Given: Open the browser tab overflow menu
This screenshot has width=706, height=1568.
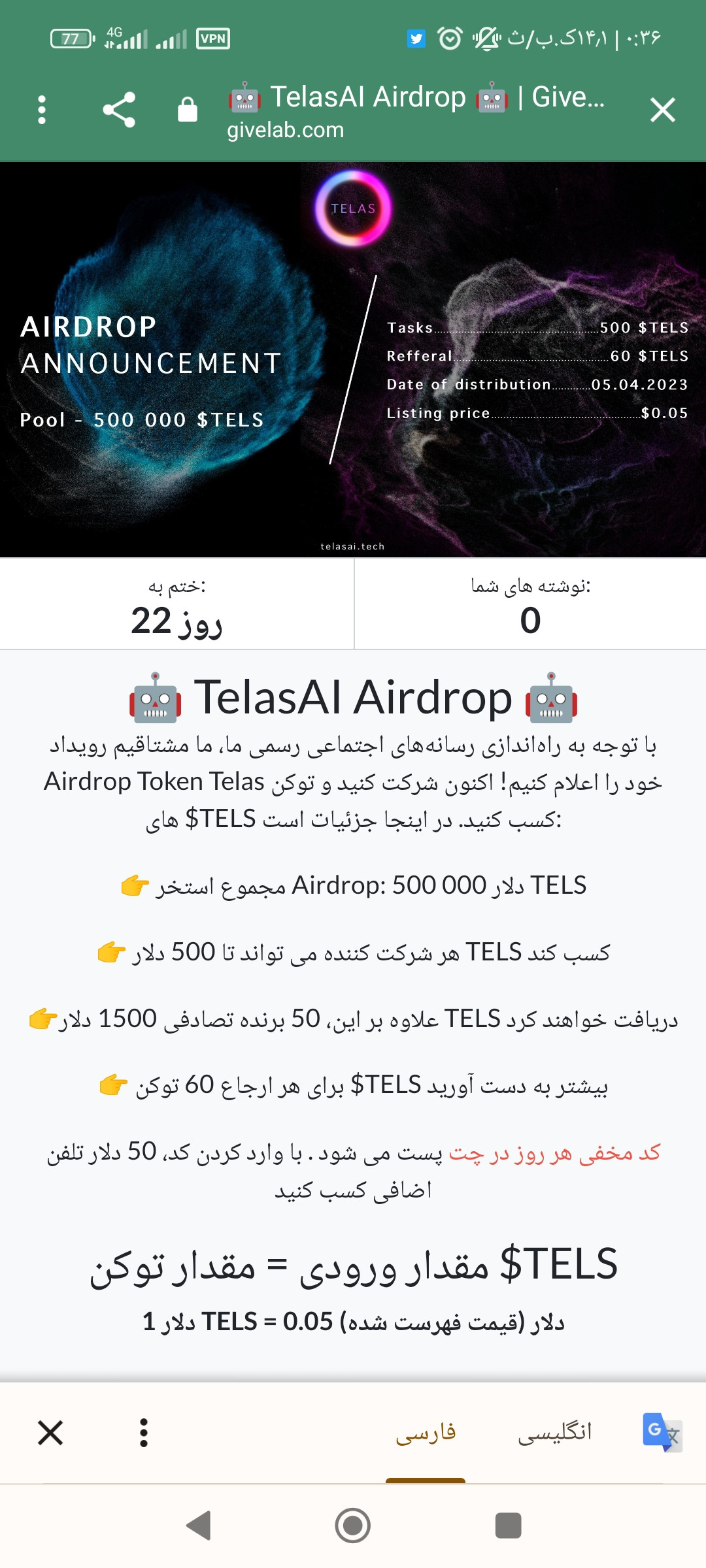Looking at the screenshot, I should (x=42, y=110).
